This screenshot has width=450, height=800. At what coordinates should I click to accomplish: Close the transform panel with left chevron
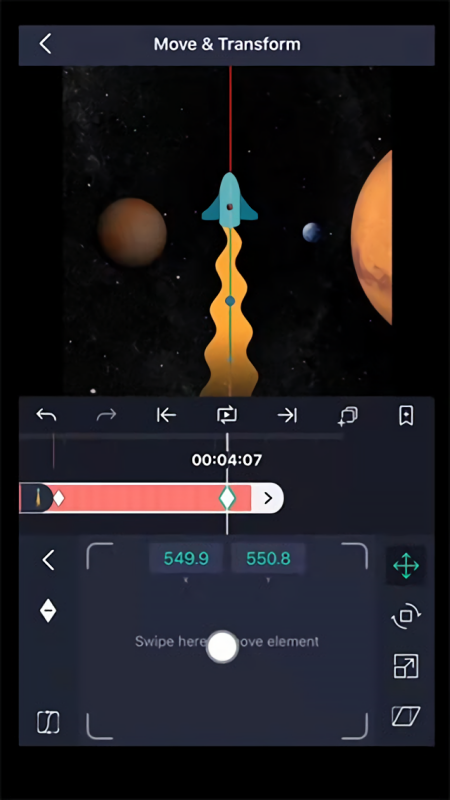tap(48, 560)
